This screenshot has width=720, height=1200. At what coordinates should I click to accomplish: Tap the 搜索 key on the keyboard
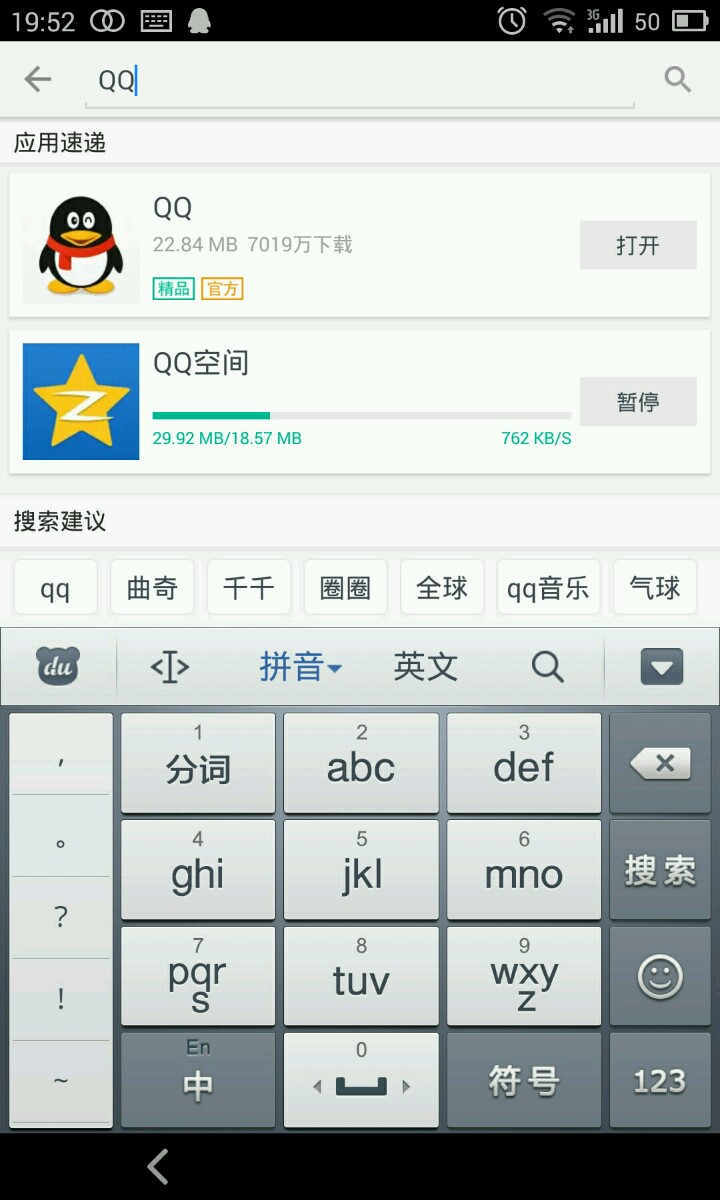coord(660,871)
